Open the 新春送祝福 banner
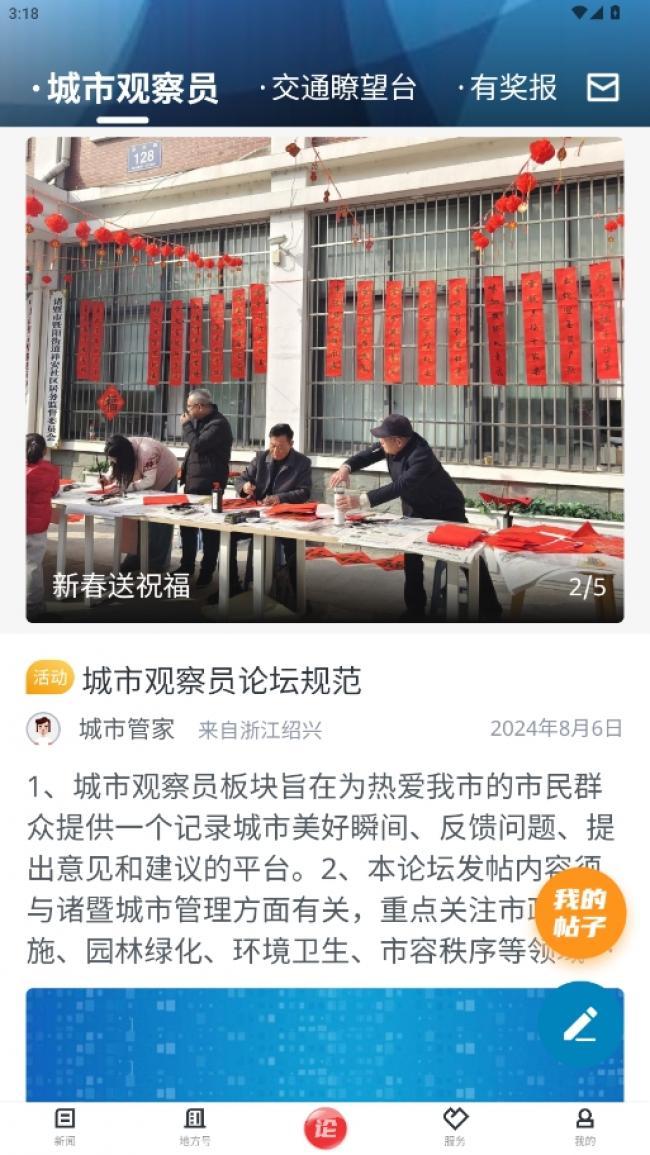The width and height of the screenshot is (650, 1155). coord(324,380)
